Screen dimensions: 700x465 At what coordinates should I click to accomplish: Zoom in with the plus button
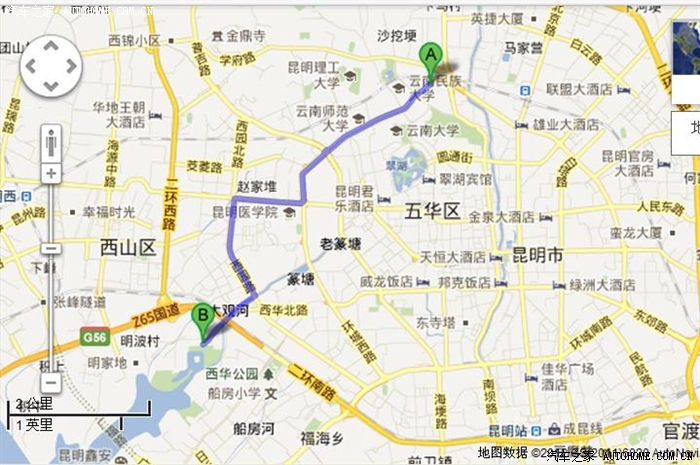(51, 173)
